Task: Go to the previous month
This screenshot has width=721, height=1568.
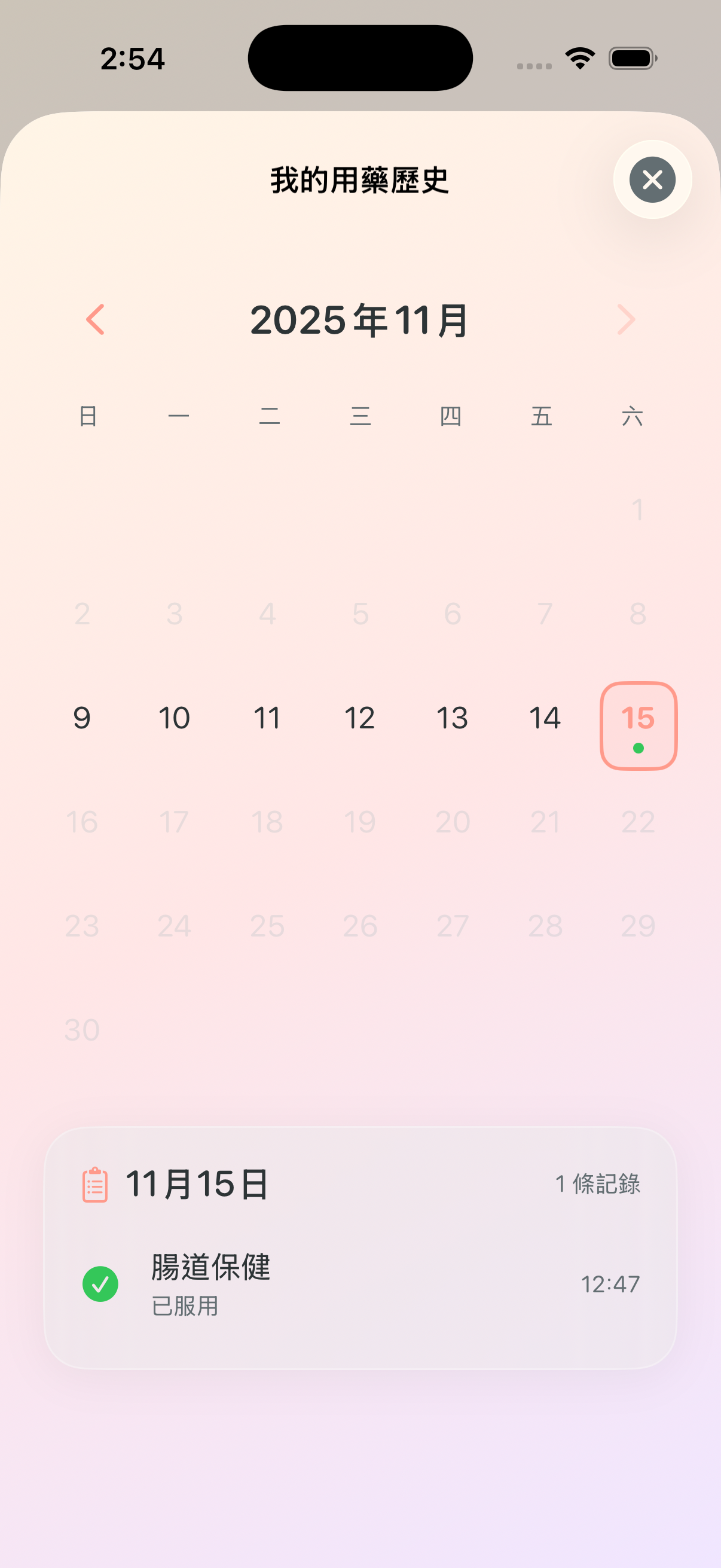Action: pyautogui.click(x=96, y=319)
